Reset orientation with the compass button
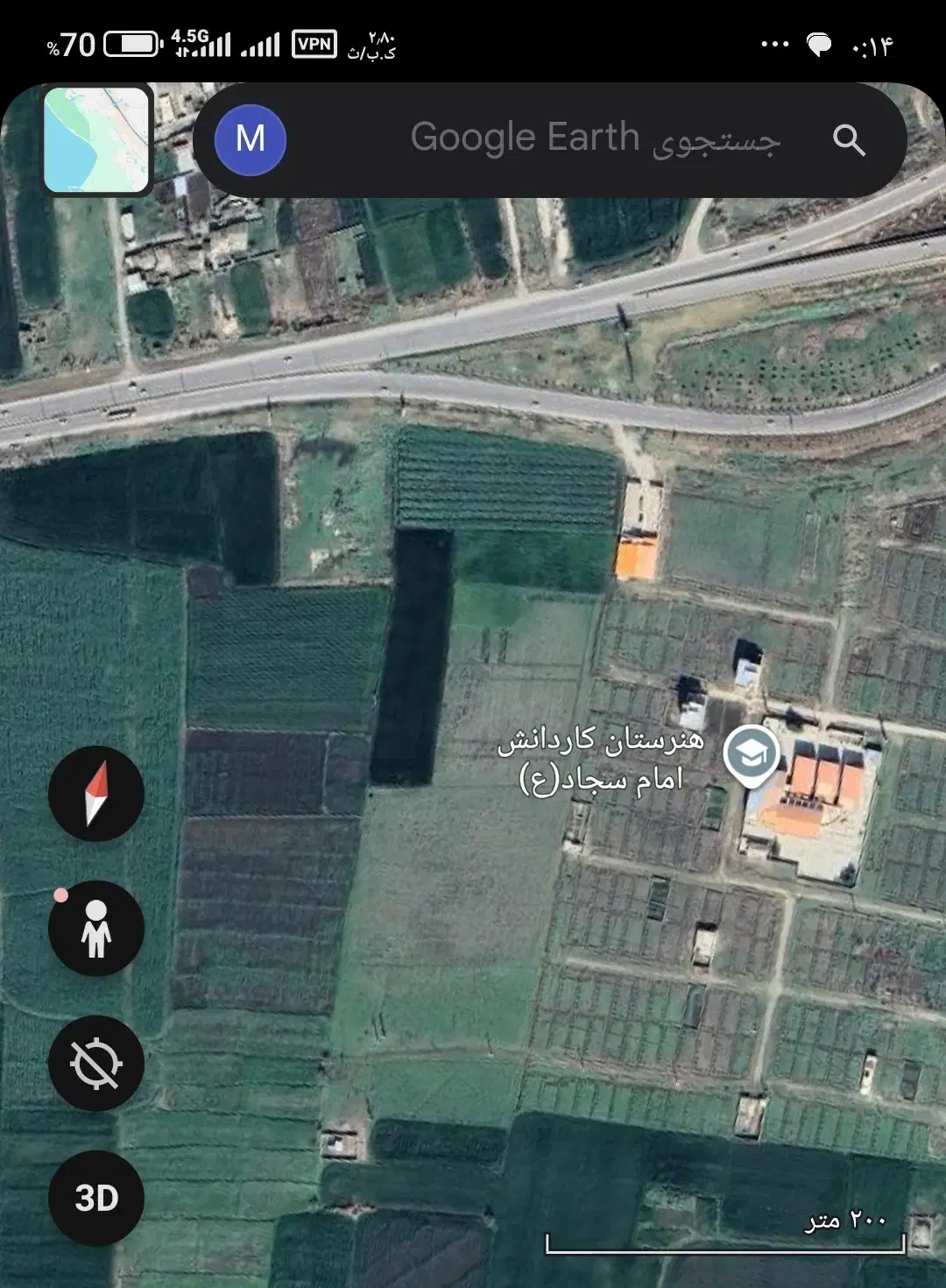Screen dimensions: 946x1288 (96, 794)
